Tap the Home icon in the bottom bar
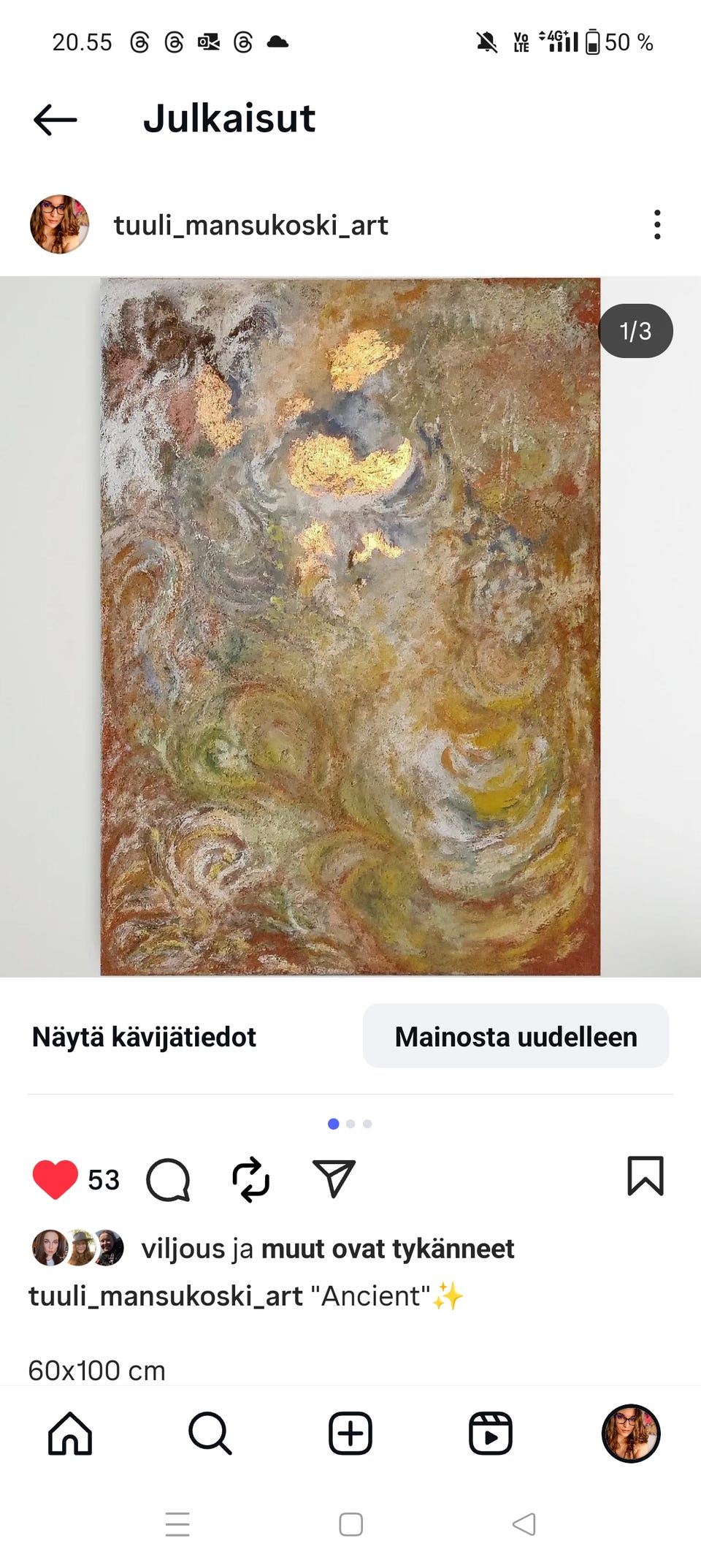Image resolution: width=701 pixels, height=1568 pixels. (69, 1434)
